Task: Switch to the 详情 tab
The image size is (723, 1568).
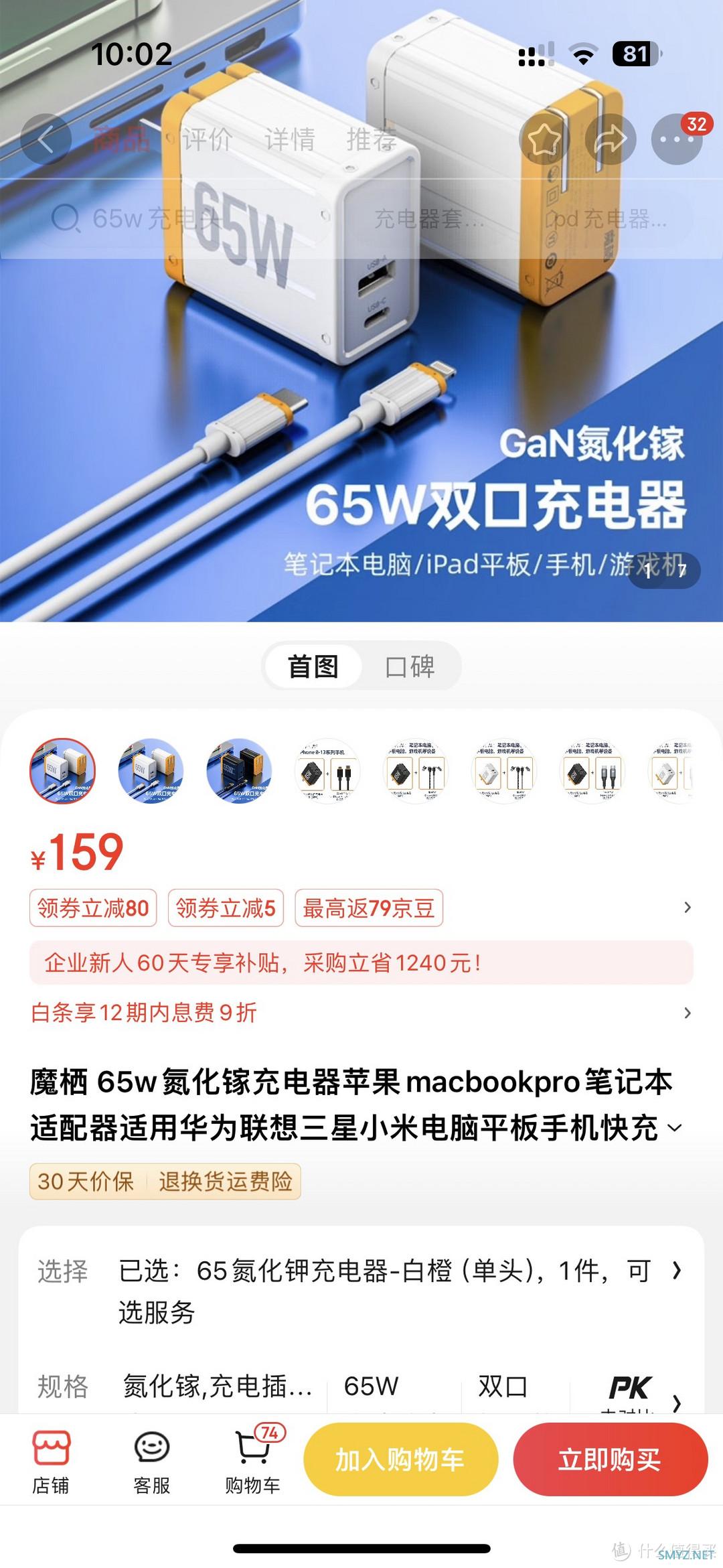Action: [x=289, y=140]
